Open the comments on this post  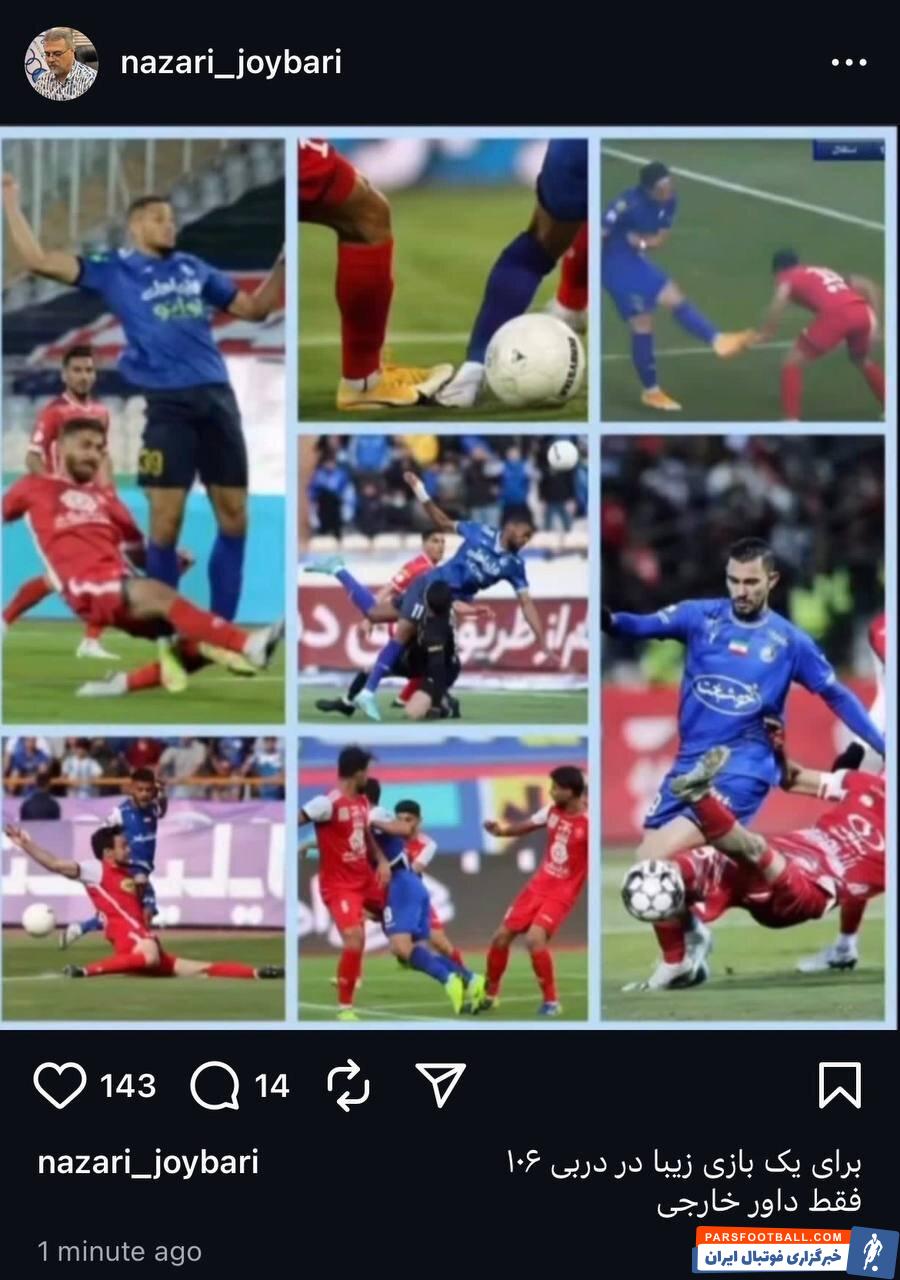tap(215, 1085)
